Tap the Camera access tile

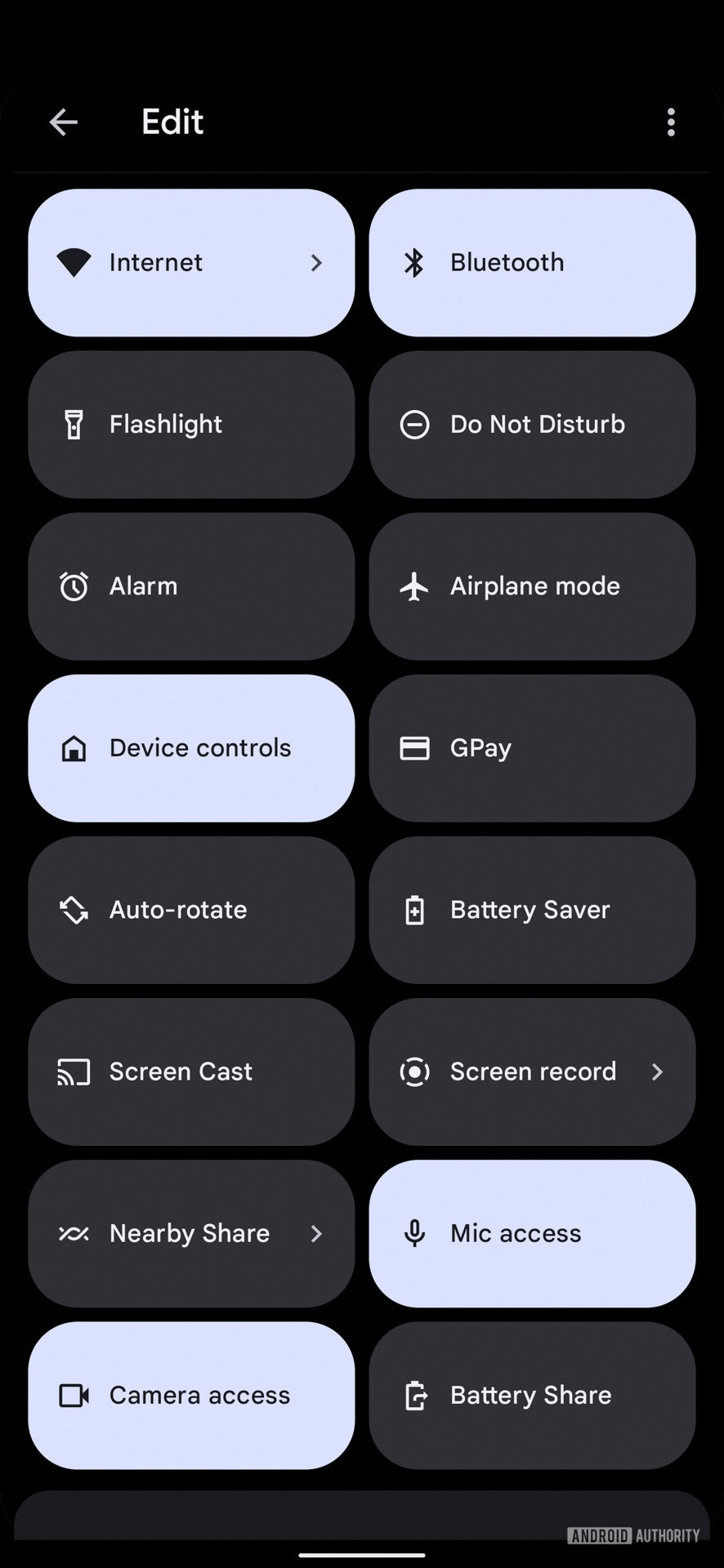point(191,1395)
